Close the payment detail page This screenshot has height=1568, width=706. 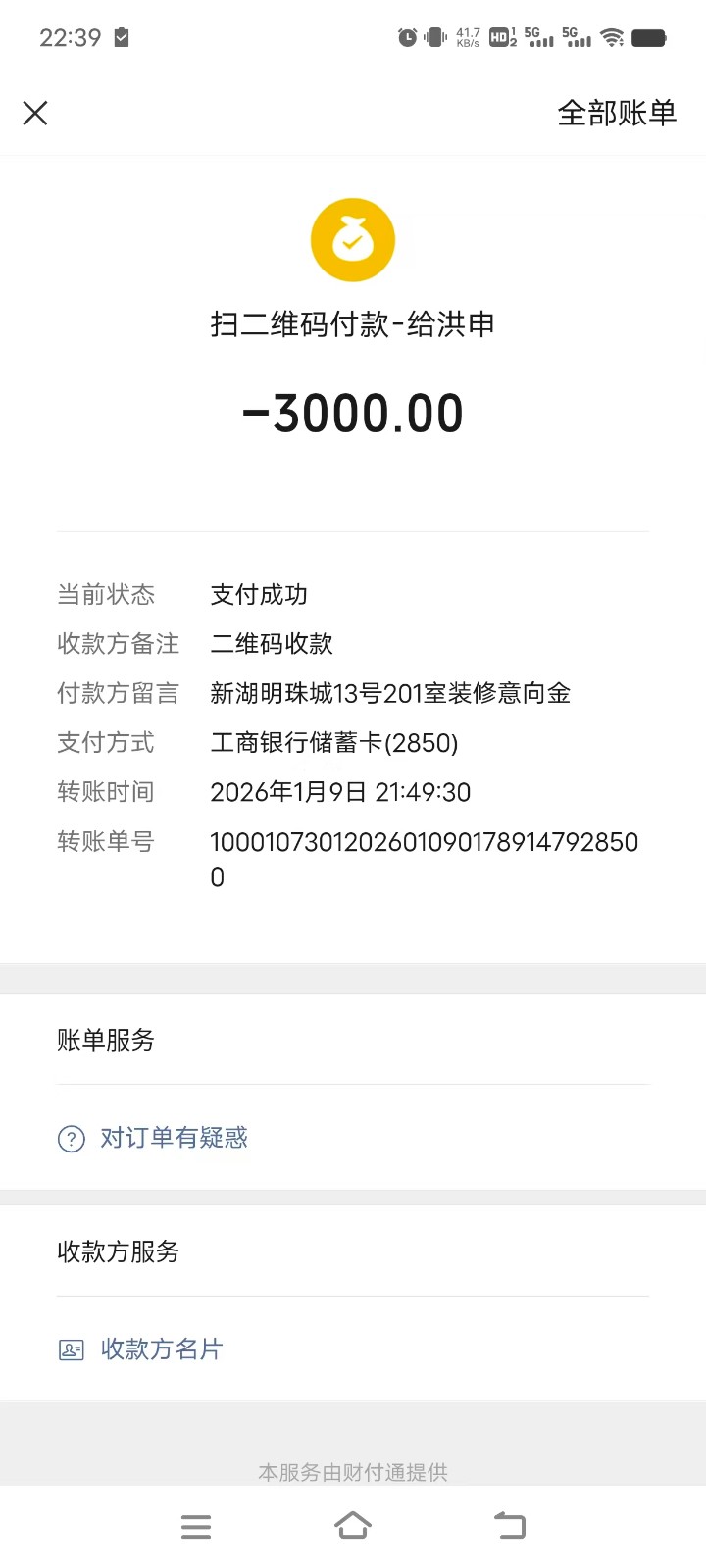coord(35,114)
